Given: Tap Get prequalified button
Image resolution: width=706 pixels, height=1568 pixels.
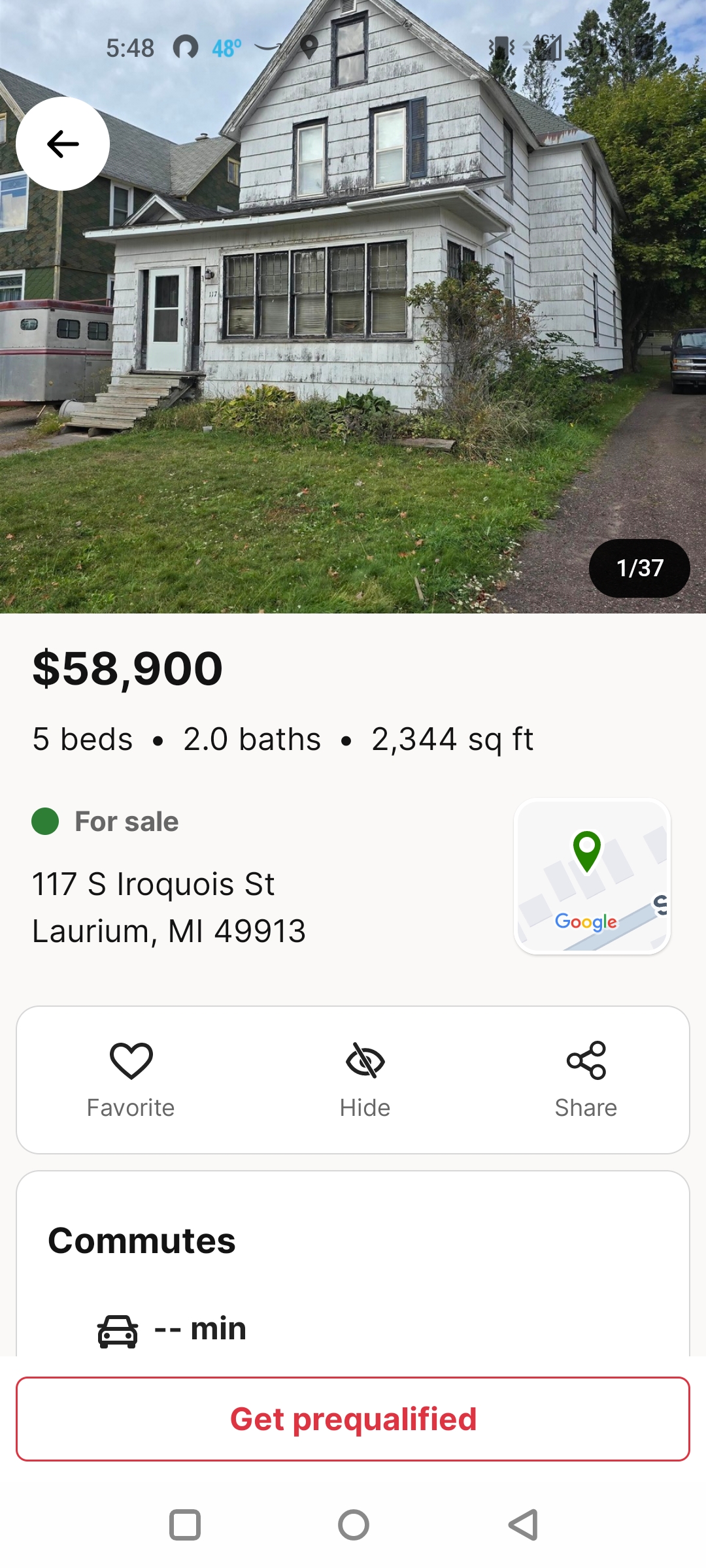Looking at the screenshot, I should [353, 1419].
